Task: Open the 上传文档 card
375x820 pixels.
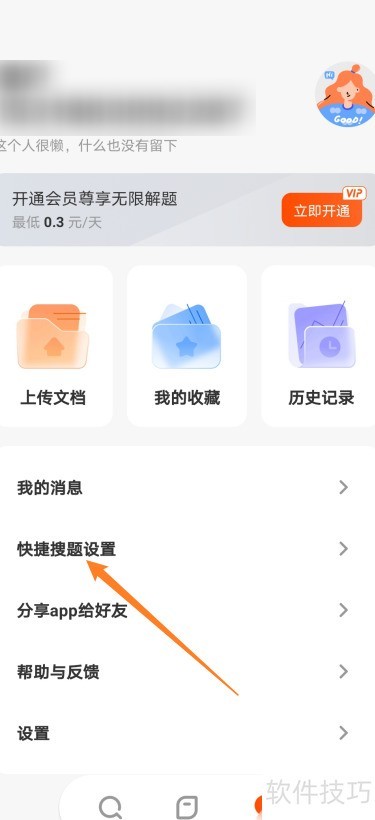Action: (x=52, y=346)
